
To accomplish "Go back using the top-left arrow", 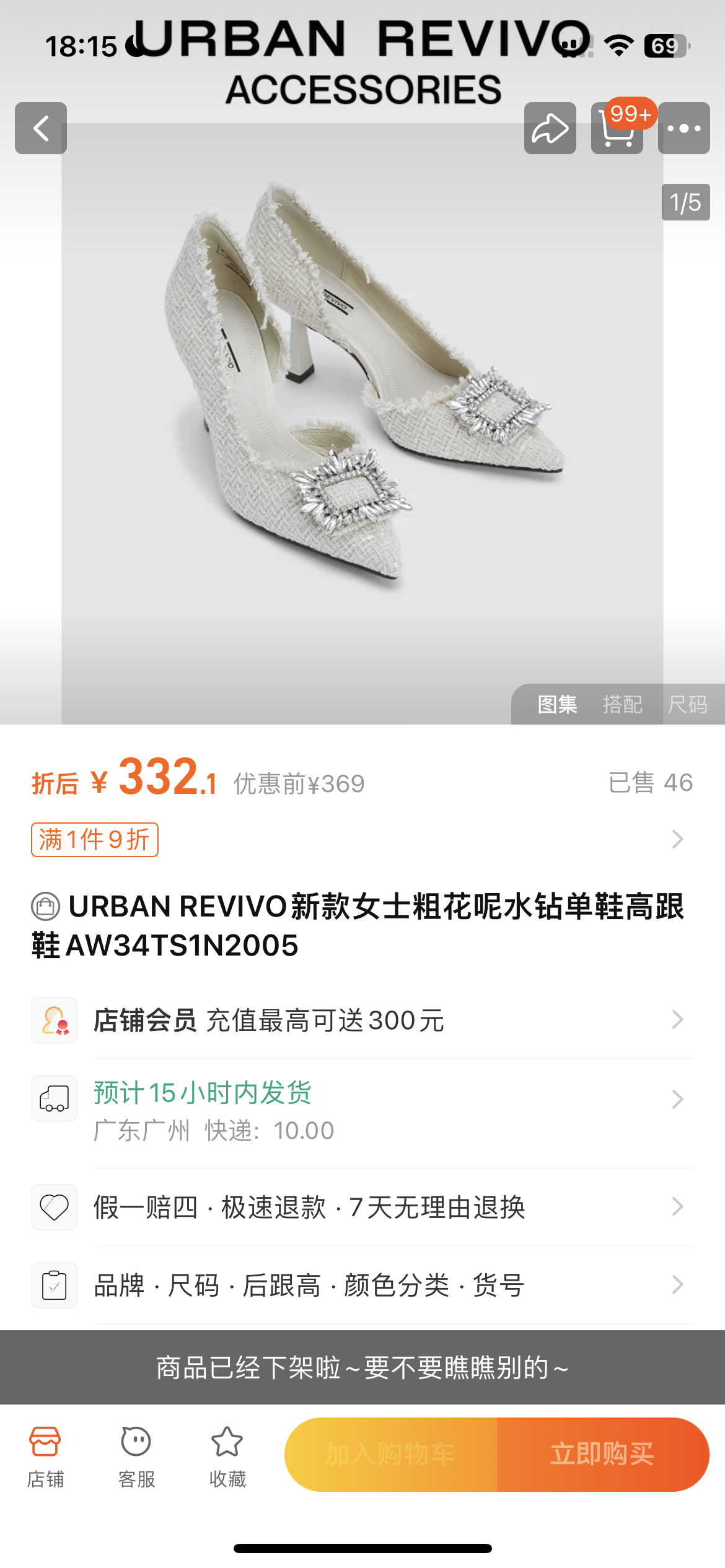I will [x=41, y=128].
